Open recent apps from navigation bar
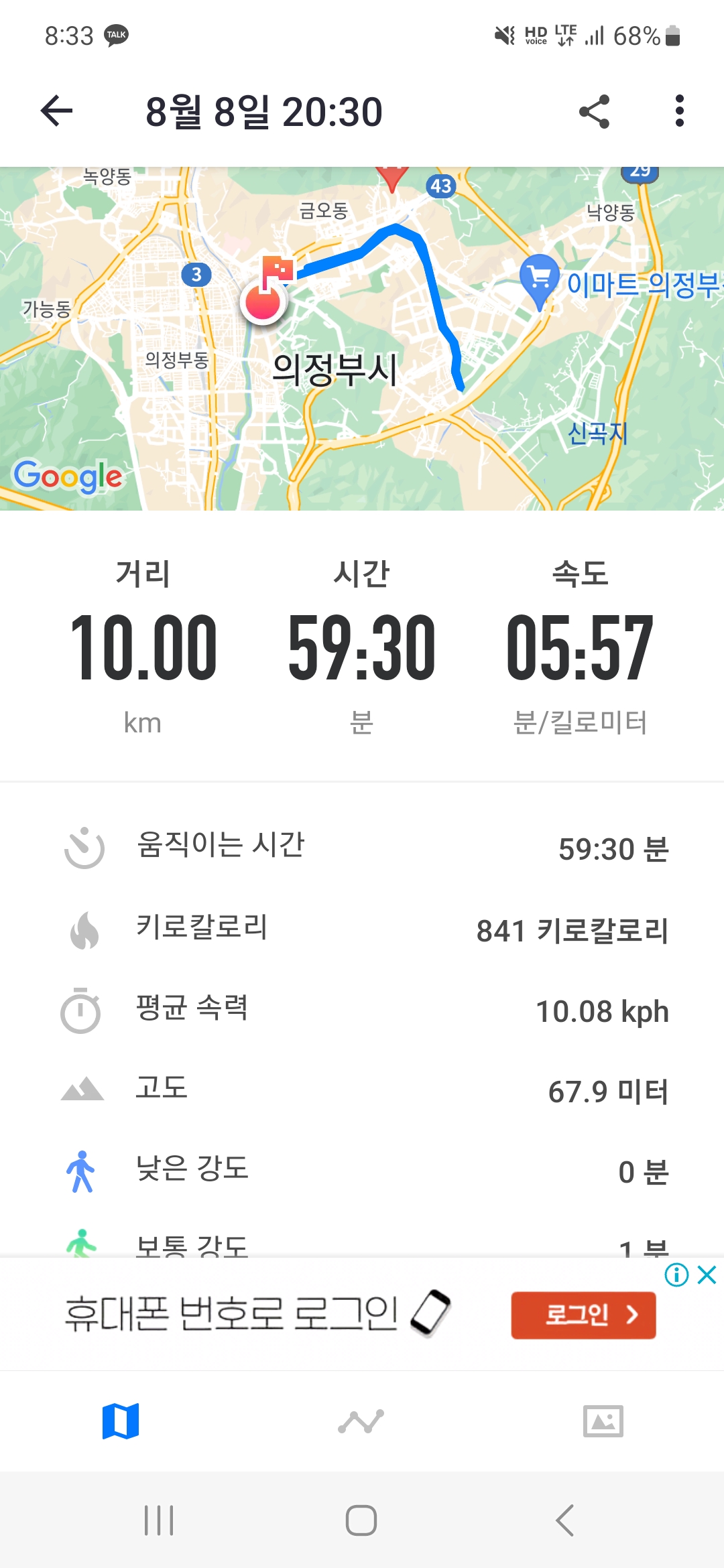Viewport: 724px width, 1568px height. coord(159,1520)
